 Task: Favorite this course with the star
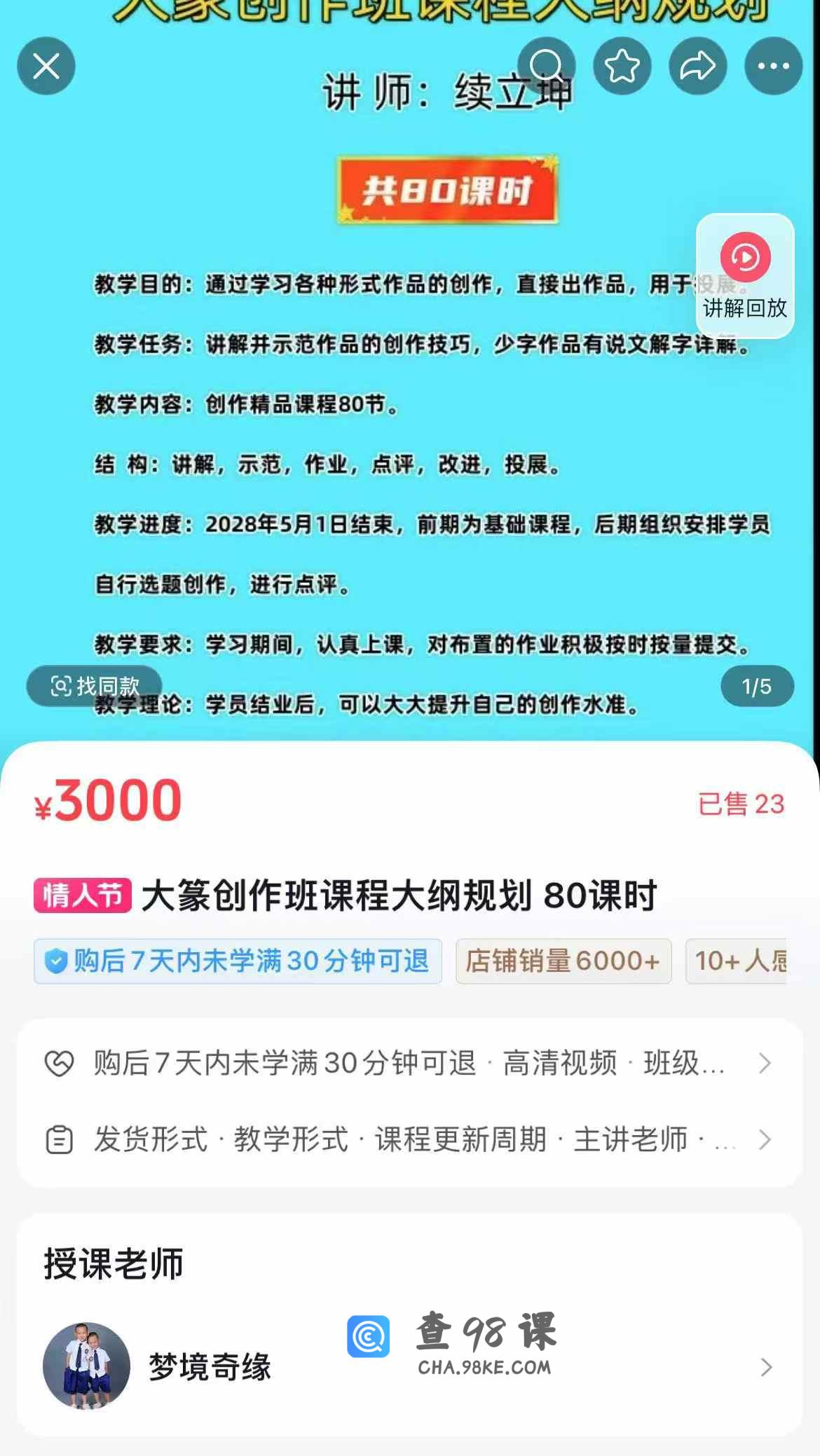click(x=622, y=66)
